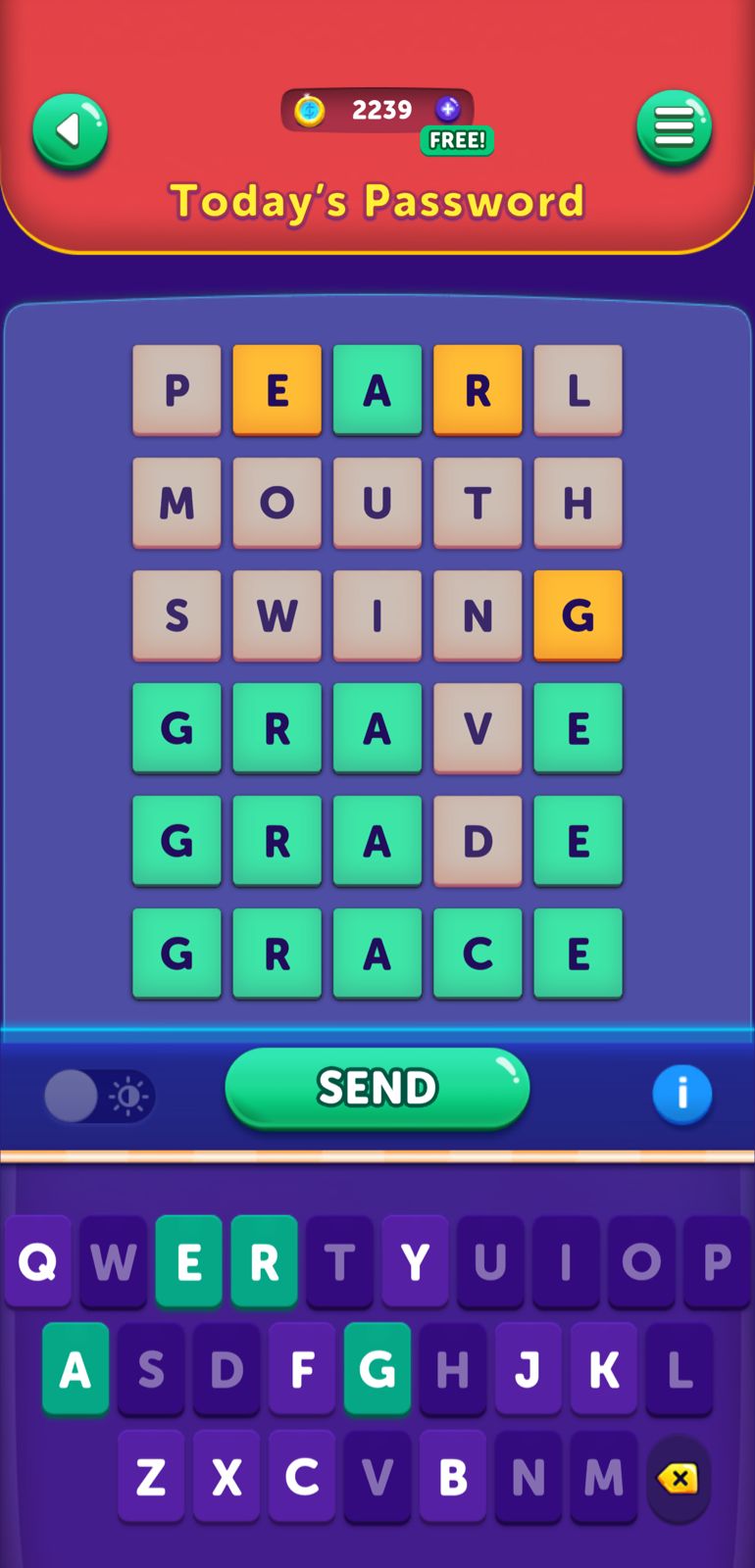
Task: Go back using the green arrow button
Action: (x=70, y=130)
